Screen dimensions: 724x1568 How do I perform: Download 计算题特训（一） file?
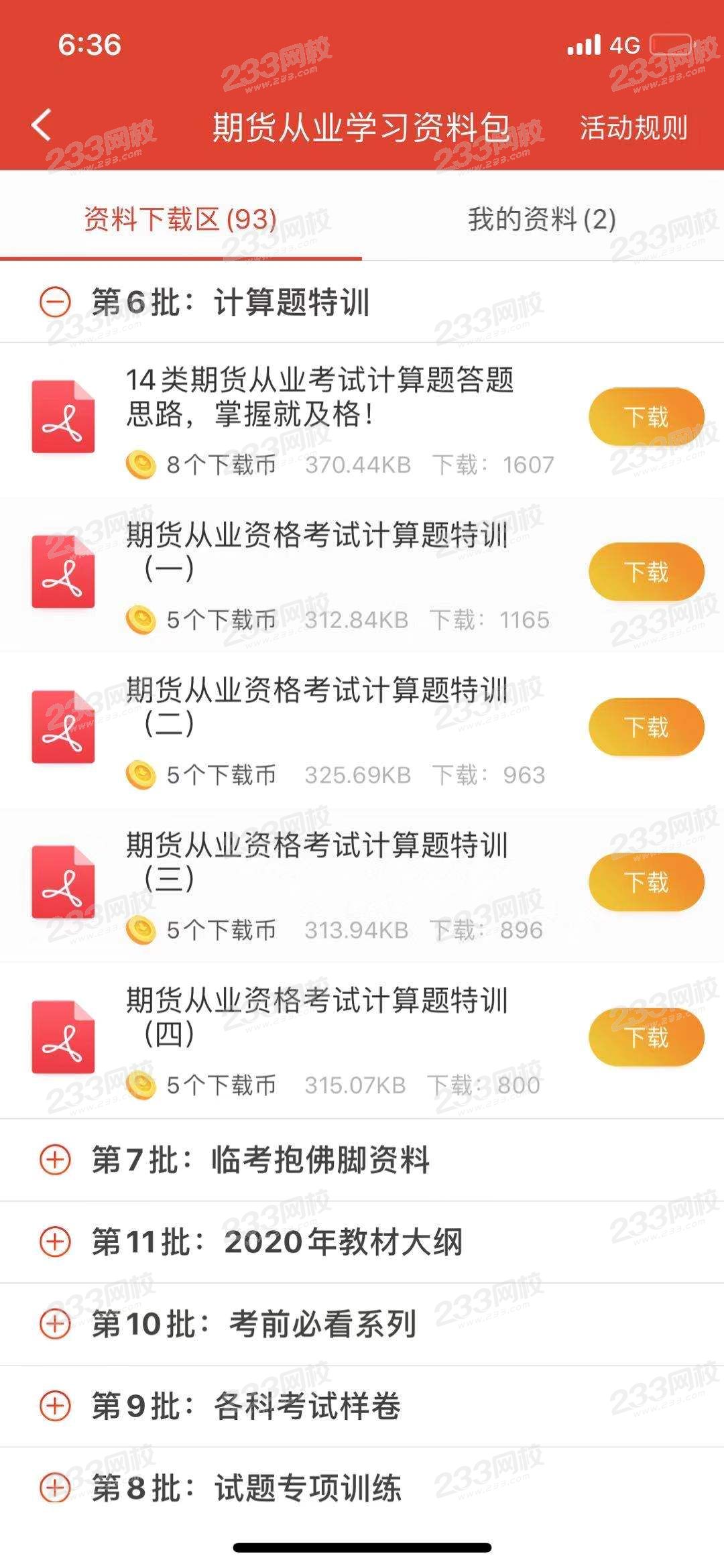646,572
